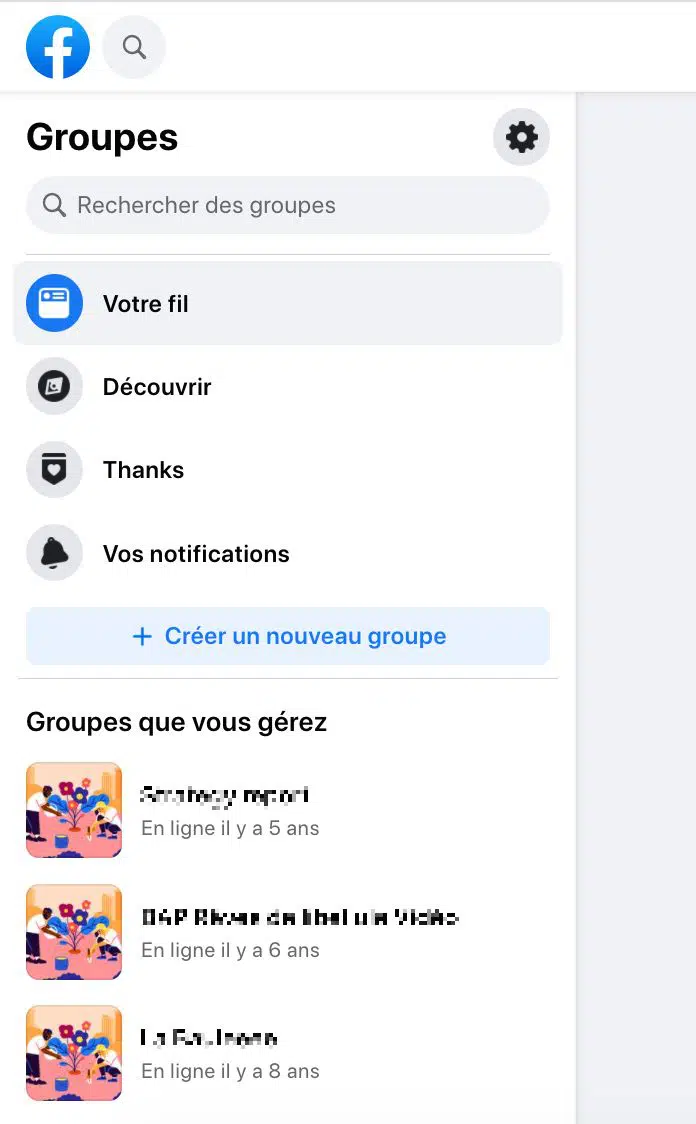The height and width of the screenshot is (1124, 696).
Task: Open the Thanks section
Action: pos(143,470)
